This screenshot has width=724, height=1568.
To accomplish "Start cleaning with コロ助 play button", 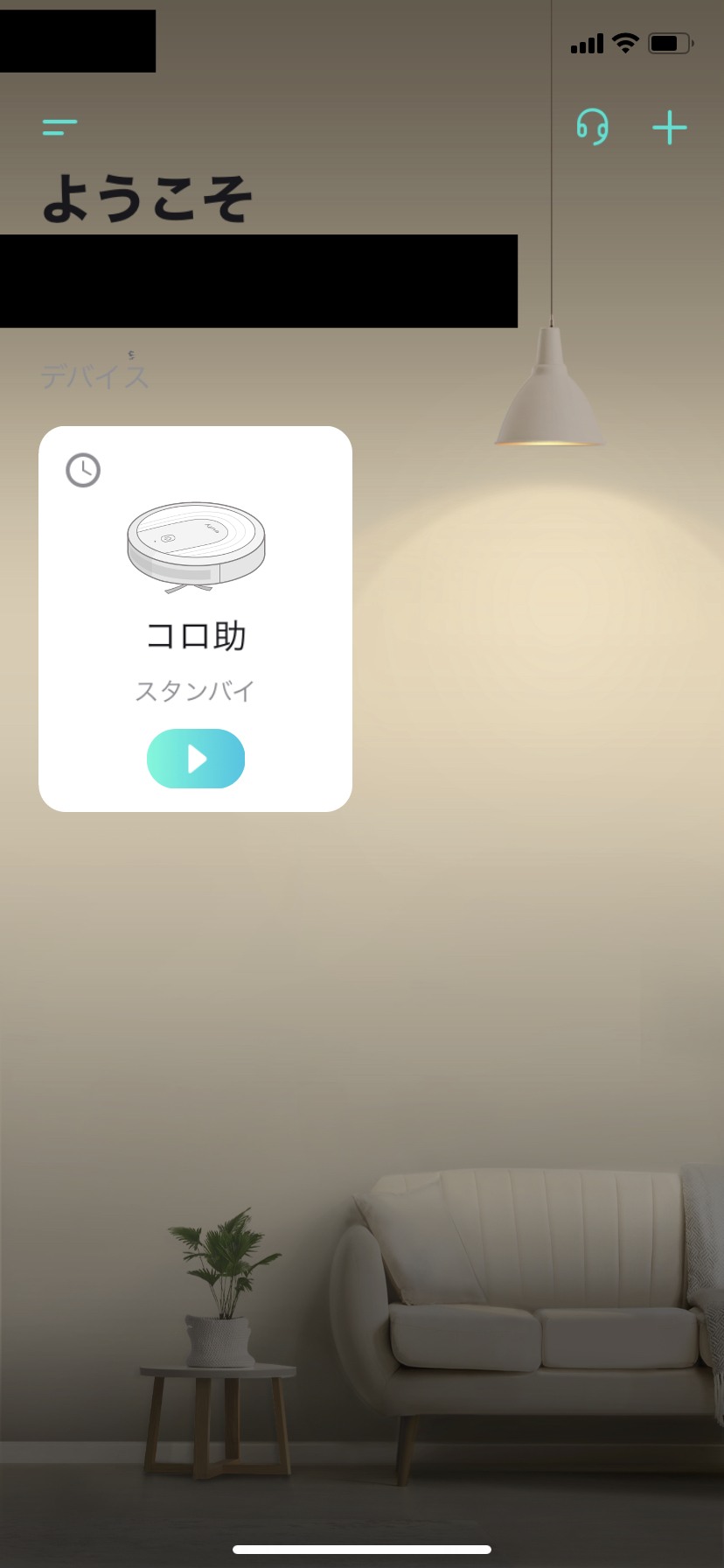I will pos(196,759).
